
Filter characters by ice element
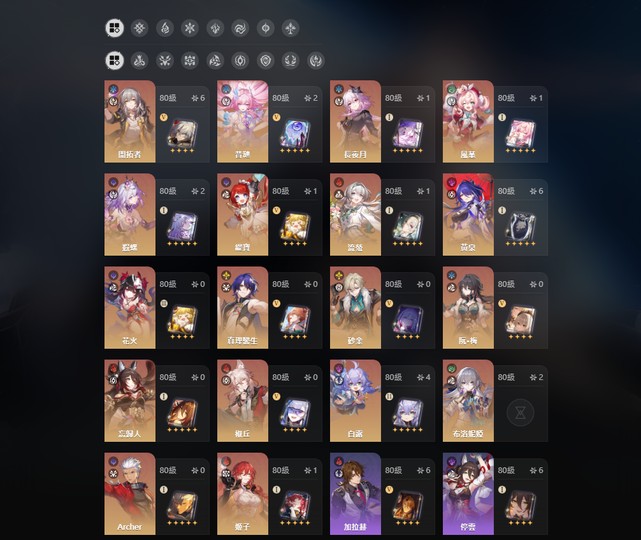pos(190,28)
